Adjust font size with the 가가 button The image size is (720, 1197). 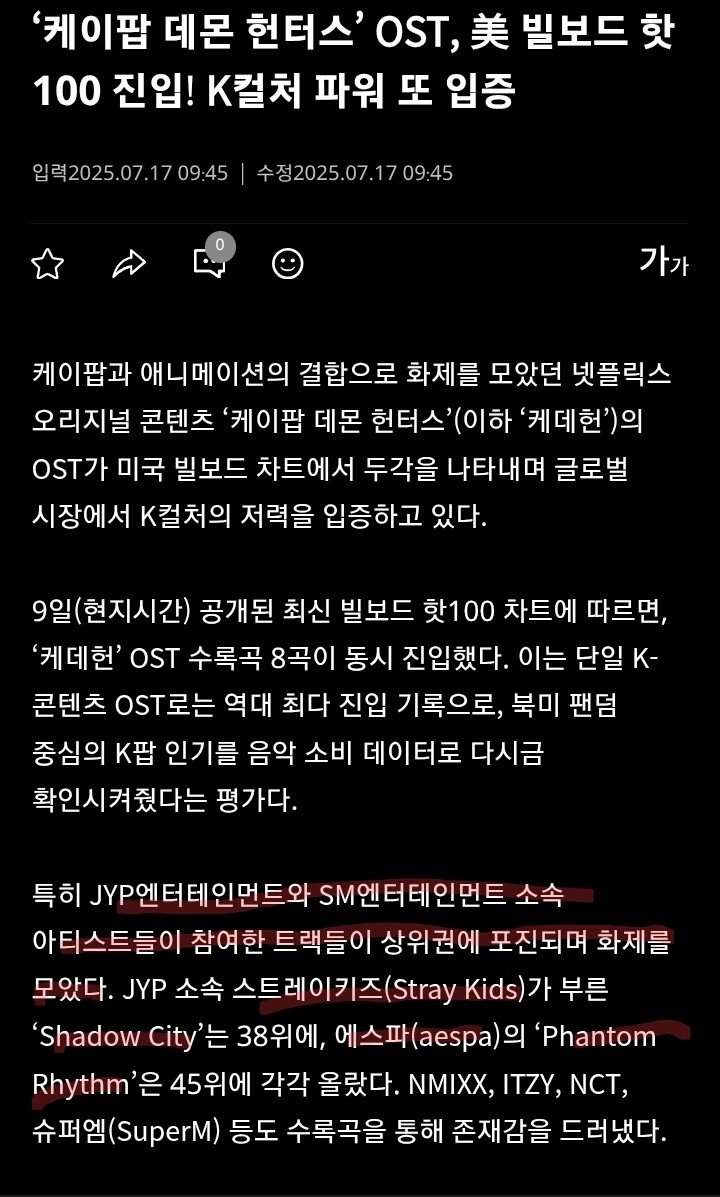(x=663, y=263)
